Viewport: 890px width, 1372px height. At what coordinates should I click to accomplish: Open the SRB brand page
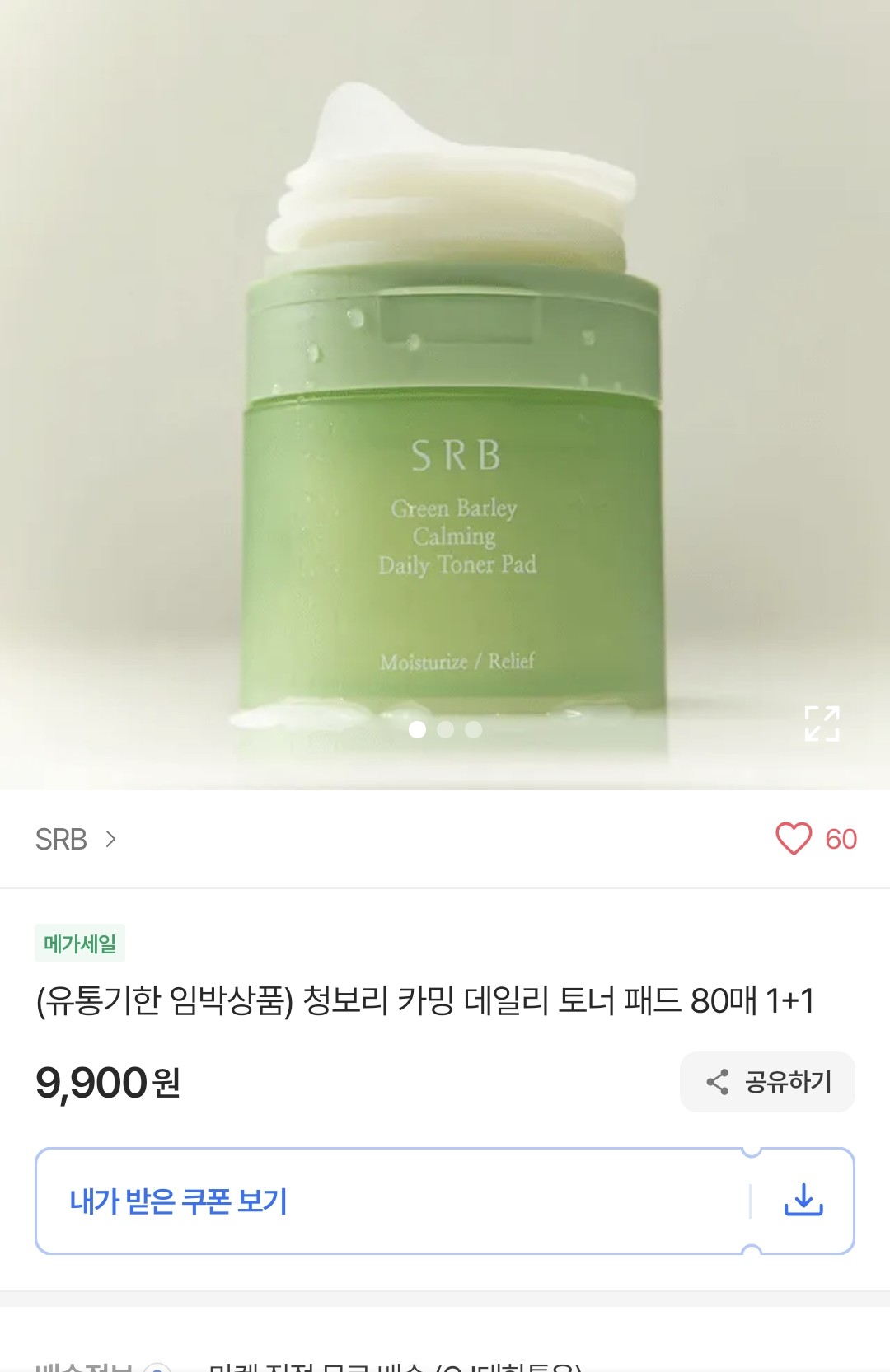(x=76, y=839)
